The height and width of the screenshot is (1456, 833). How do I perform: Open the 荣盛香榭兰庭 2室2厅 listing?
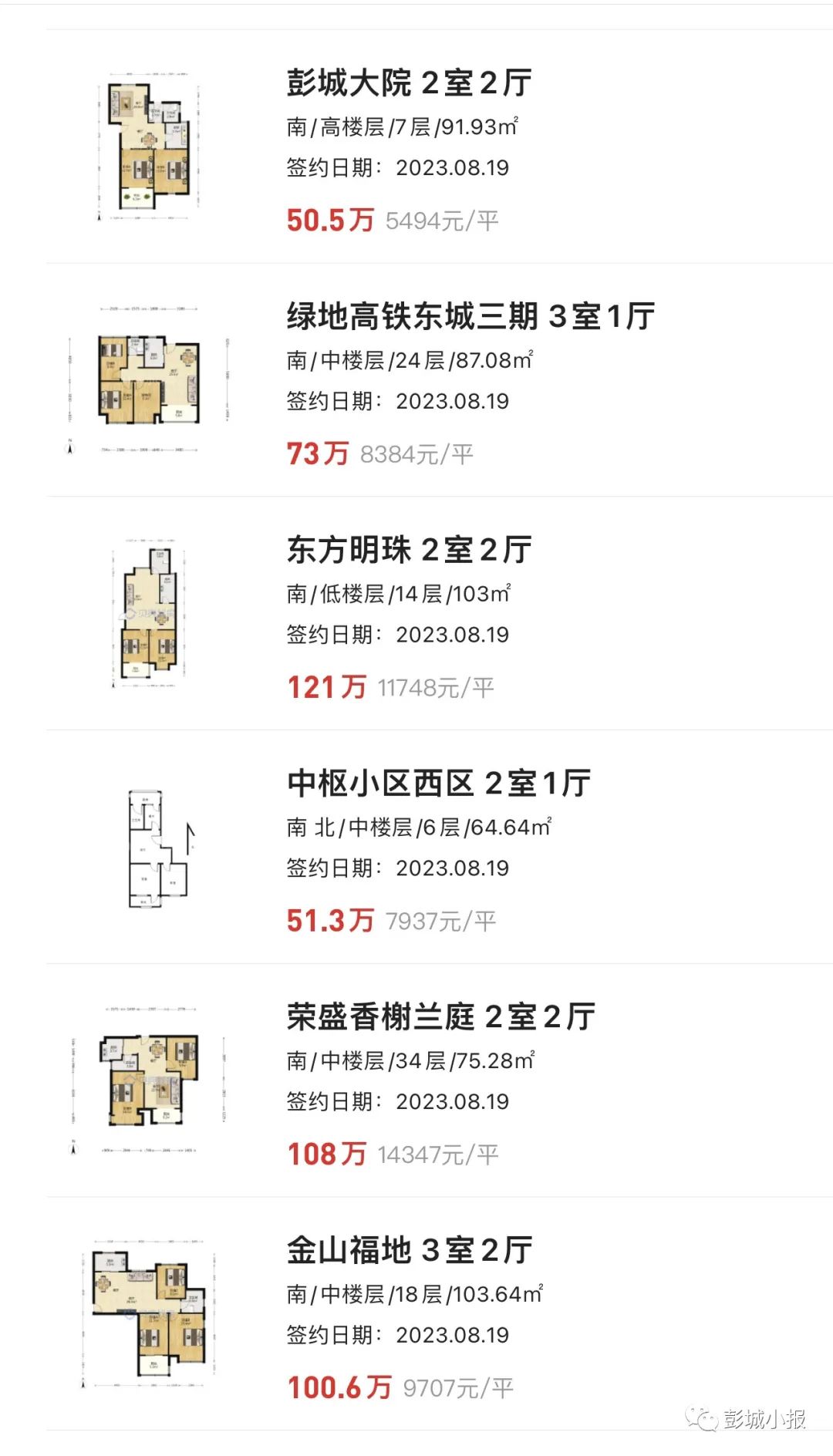pos(440,1081)
